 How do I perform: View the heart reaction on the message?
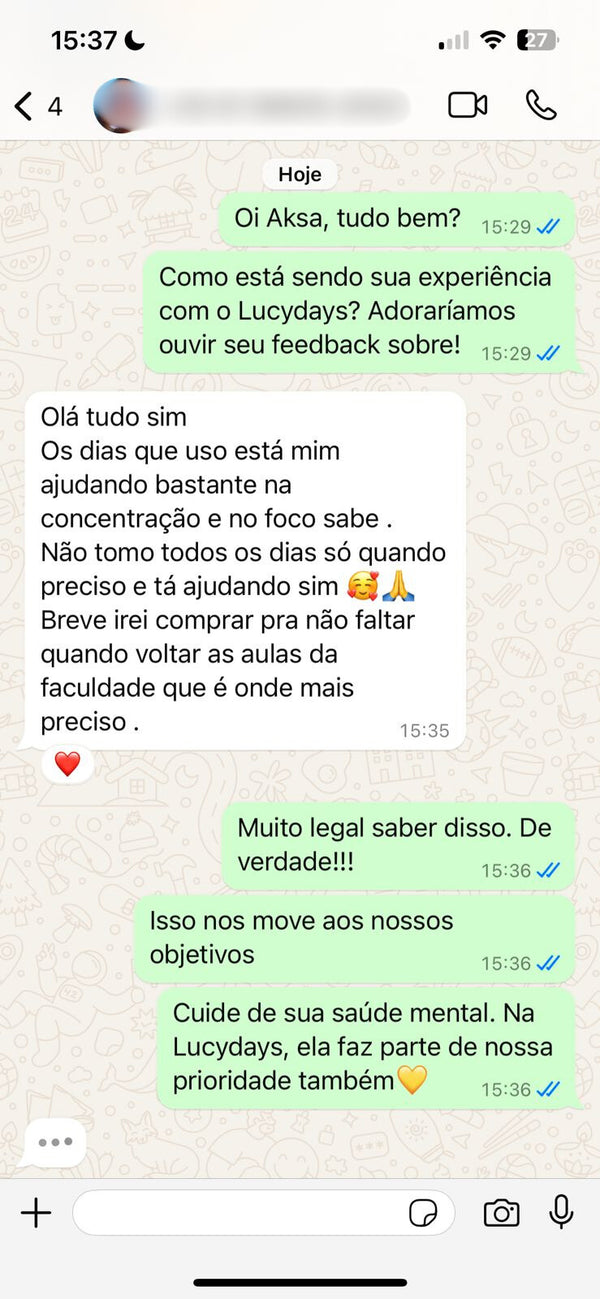[x=67, y=765]
